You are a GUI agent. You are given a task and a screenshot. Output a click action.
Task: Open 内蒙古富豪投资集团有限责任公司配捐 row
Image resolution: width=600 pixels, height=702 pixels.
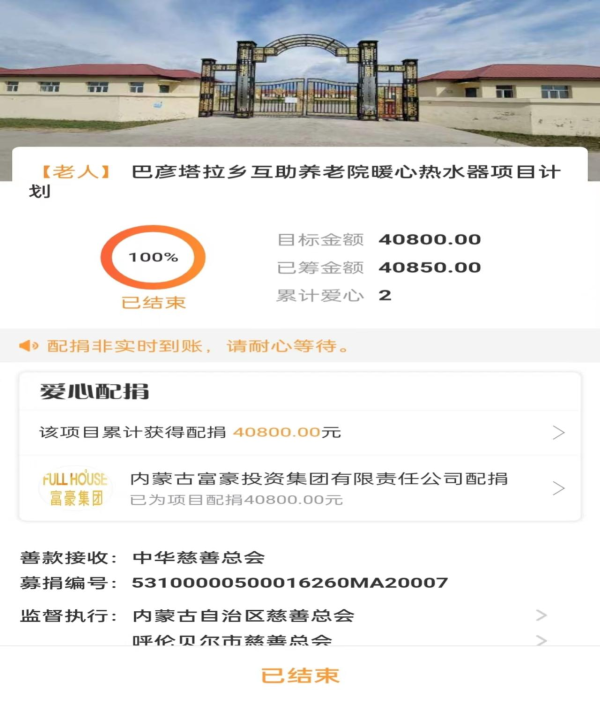pyautogui.click(x=300, y=488)
